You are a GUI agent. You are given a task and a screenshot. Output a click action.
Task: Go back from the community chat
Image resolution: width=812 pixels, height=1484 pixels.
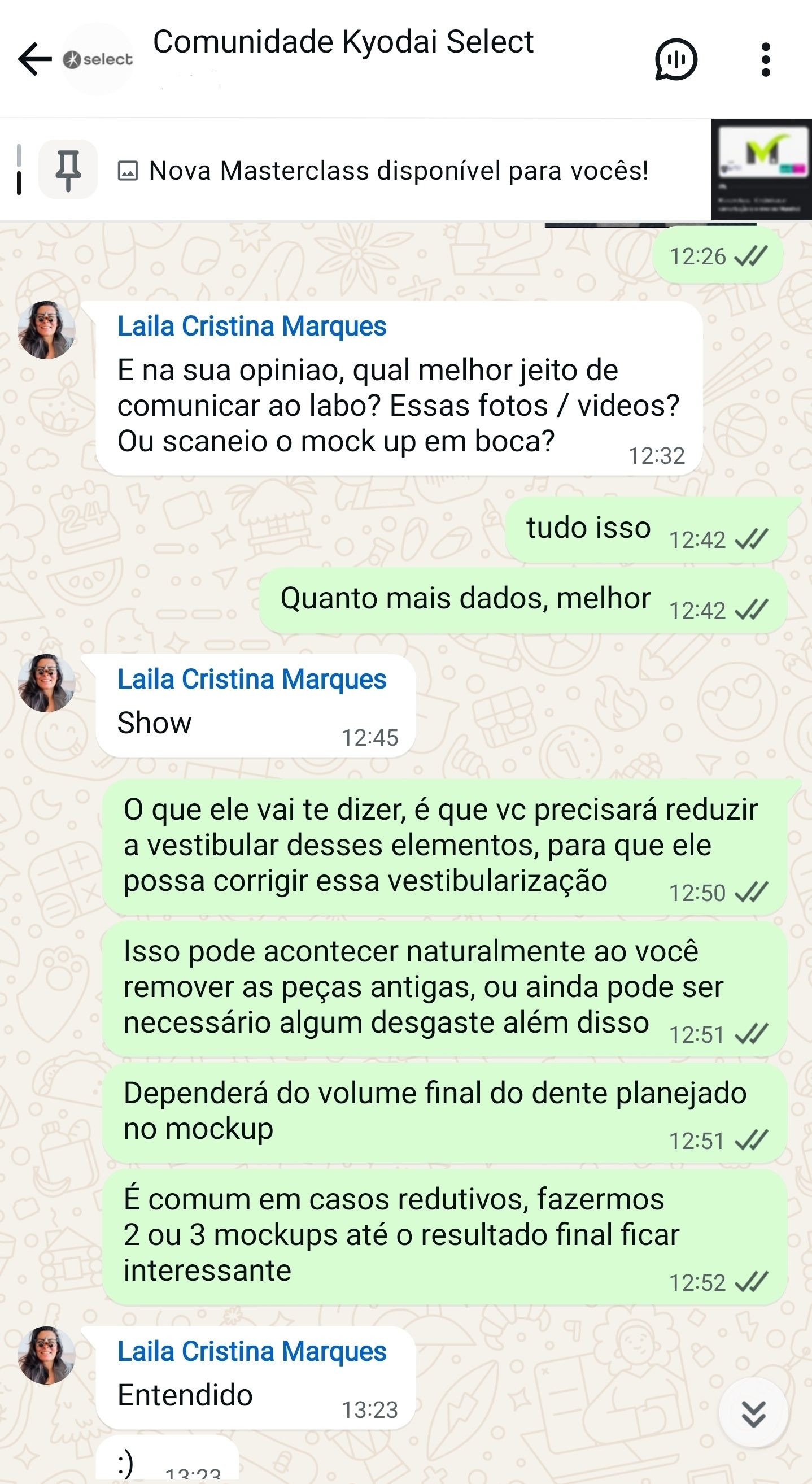[34, 59]
